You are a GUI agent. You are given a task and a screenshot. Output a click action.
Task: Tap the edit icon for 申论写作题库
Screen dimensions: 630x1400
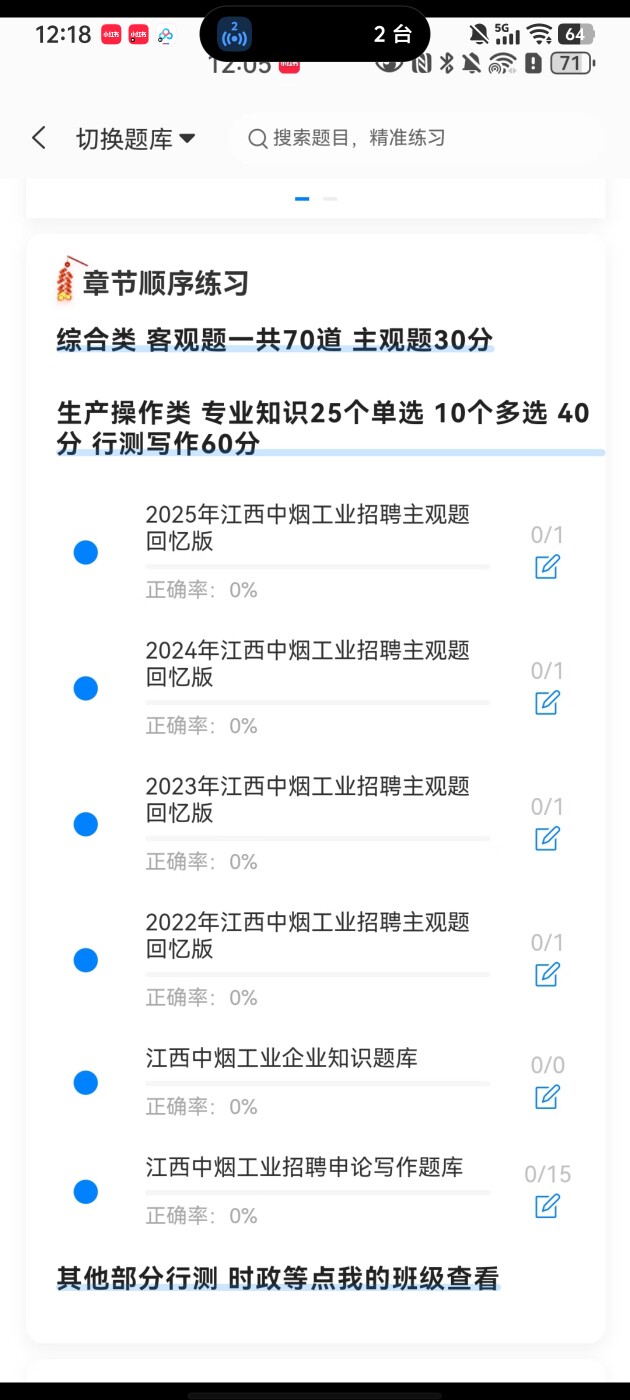pos(547,1206)
